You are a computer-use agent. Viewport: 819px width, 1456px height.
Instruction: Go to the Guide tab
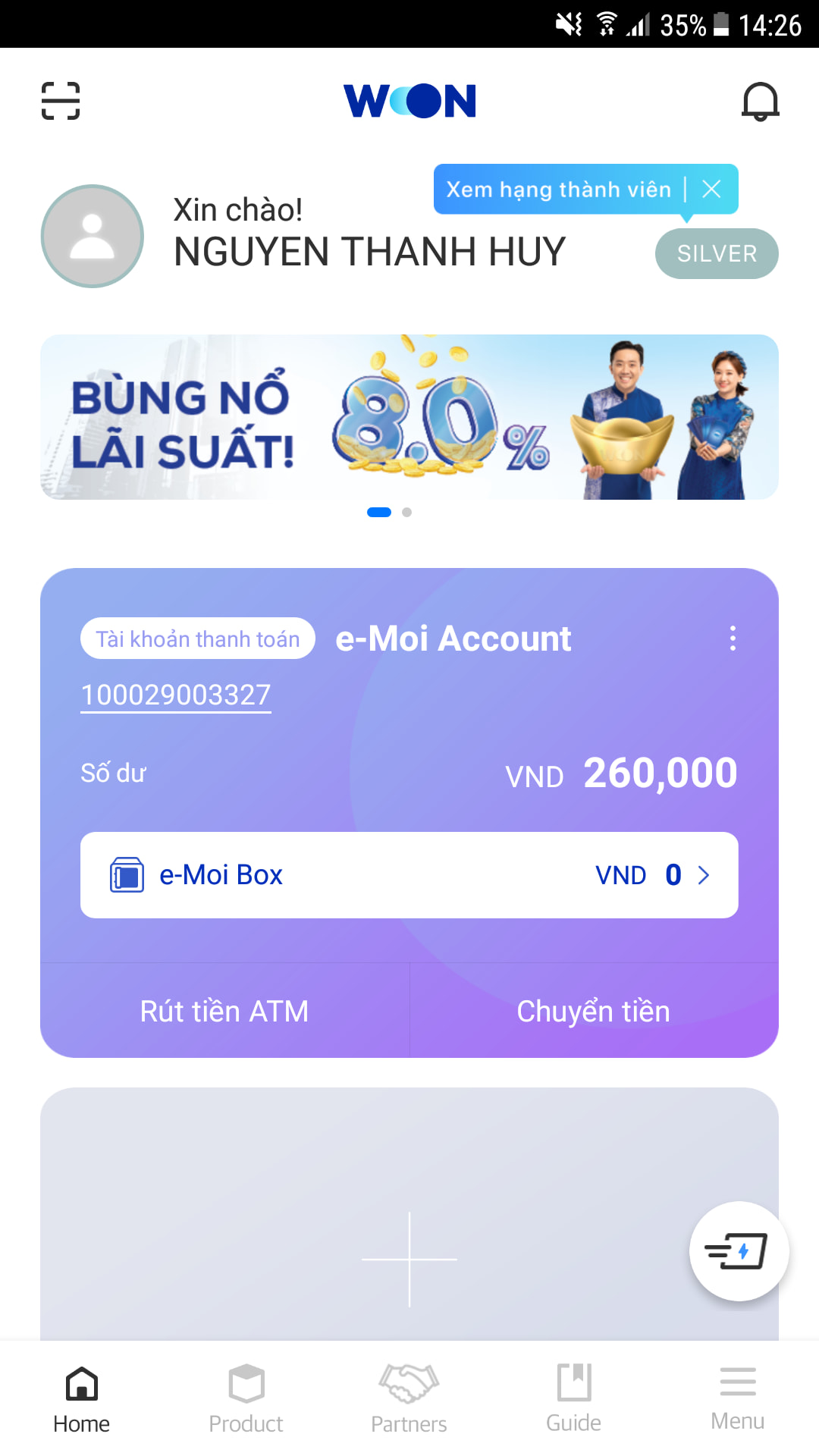point(574,1398)
